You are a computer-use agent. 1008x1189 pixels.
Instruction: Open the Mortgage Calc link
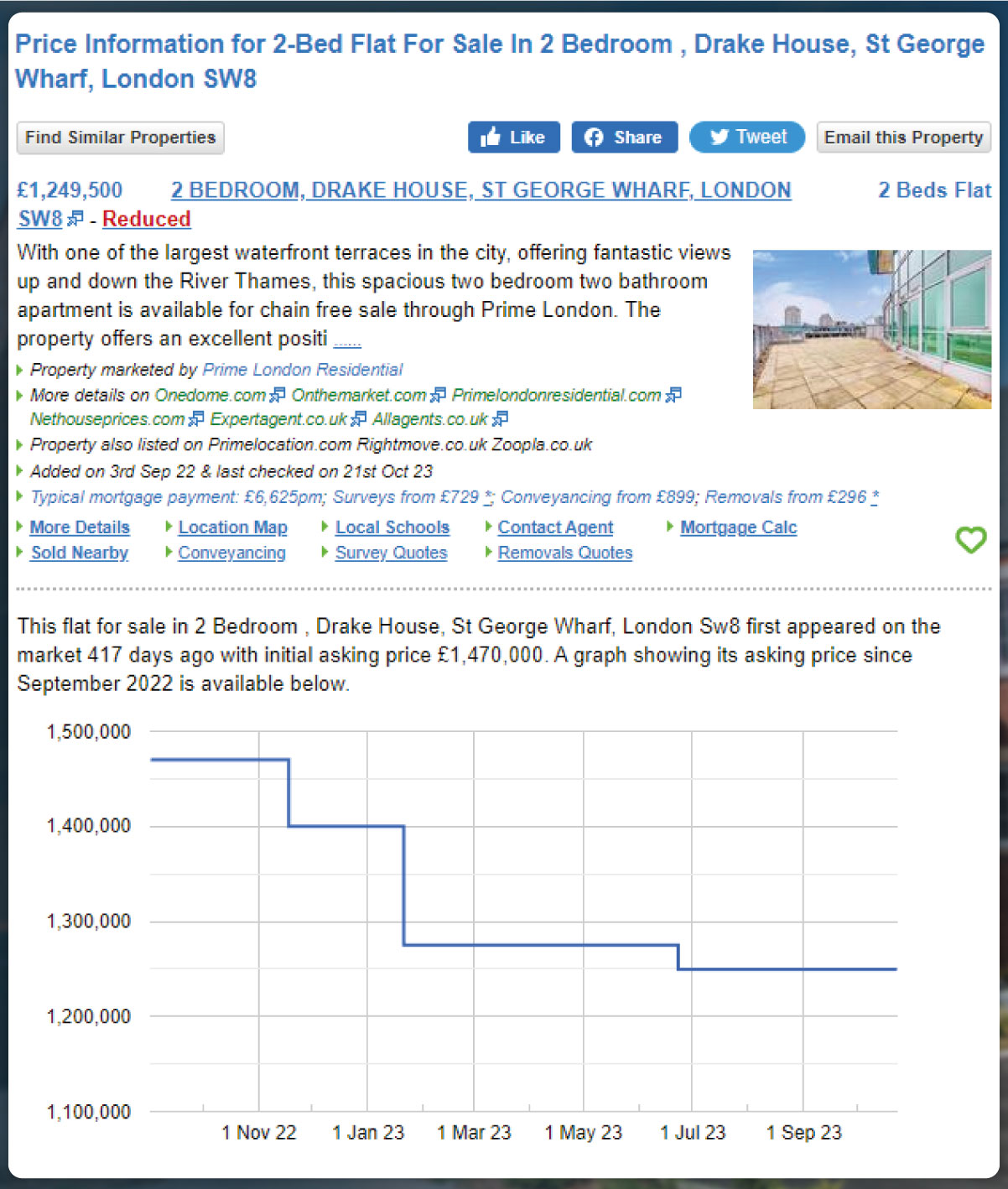738,527
